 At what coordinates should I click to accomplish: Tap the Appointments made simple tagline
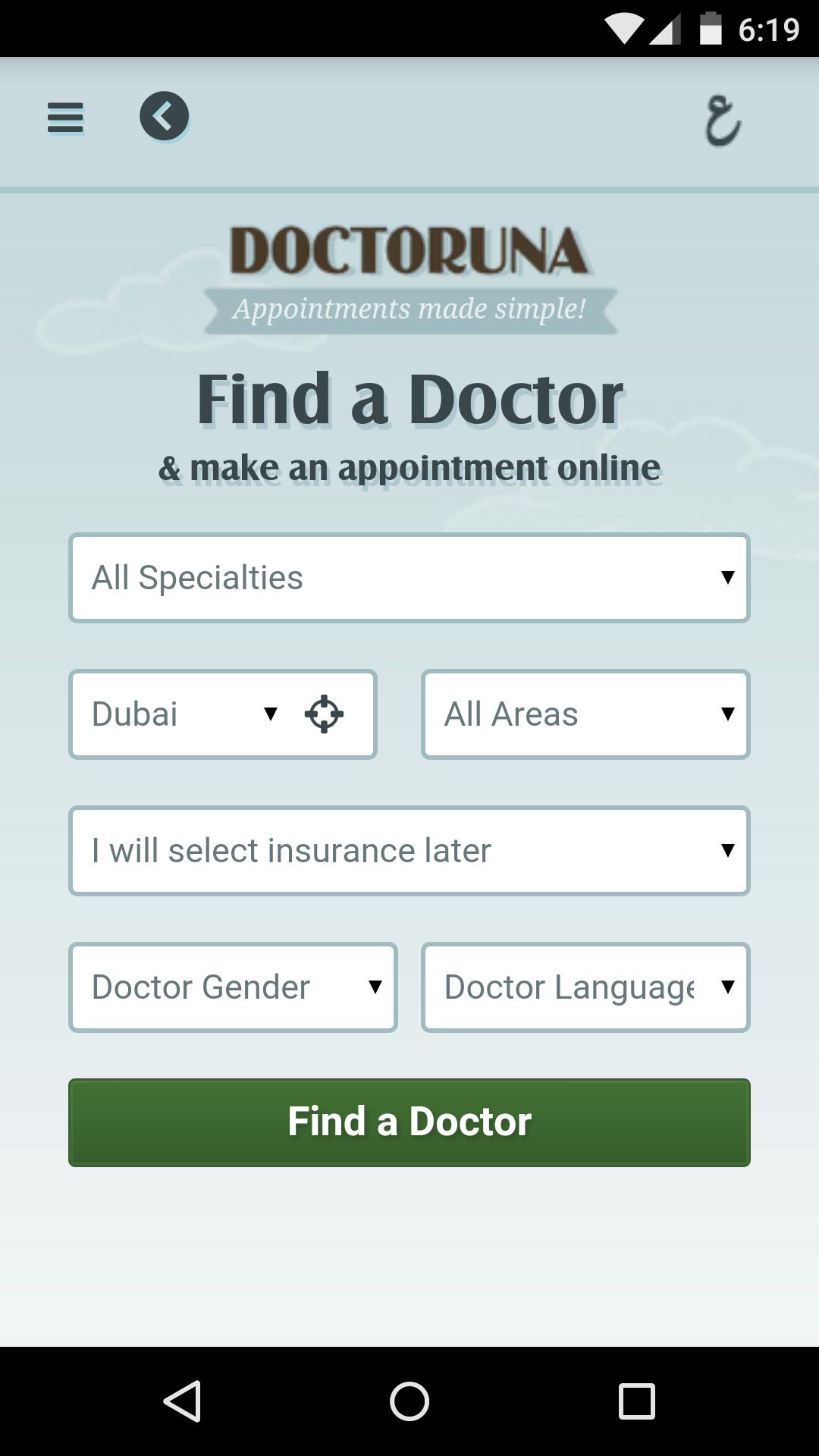(x=409, y=308)
